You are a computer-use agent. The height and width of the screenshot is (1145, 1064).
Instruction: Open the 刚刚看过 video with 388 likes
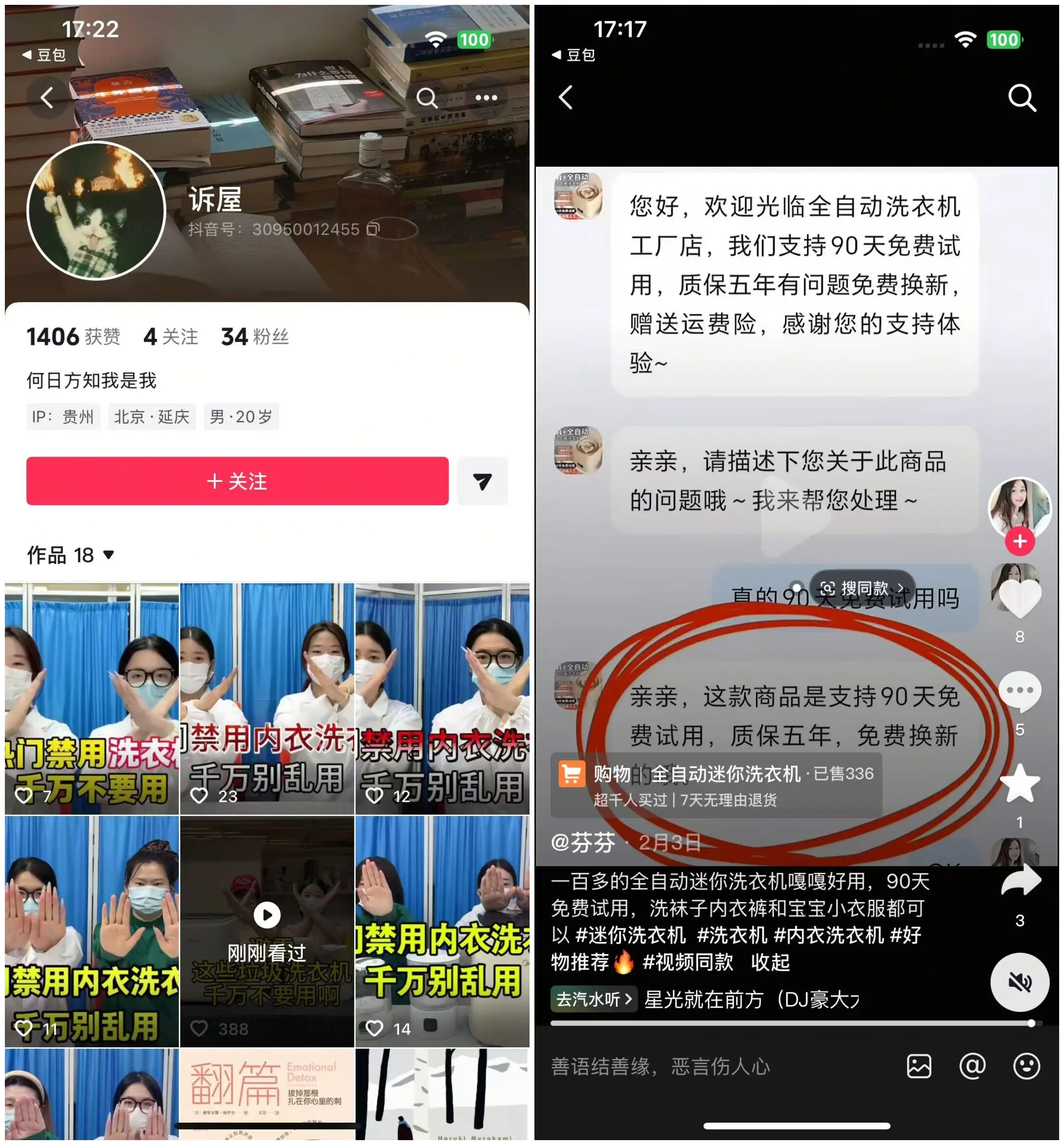coord(267,930)
